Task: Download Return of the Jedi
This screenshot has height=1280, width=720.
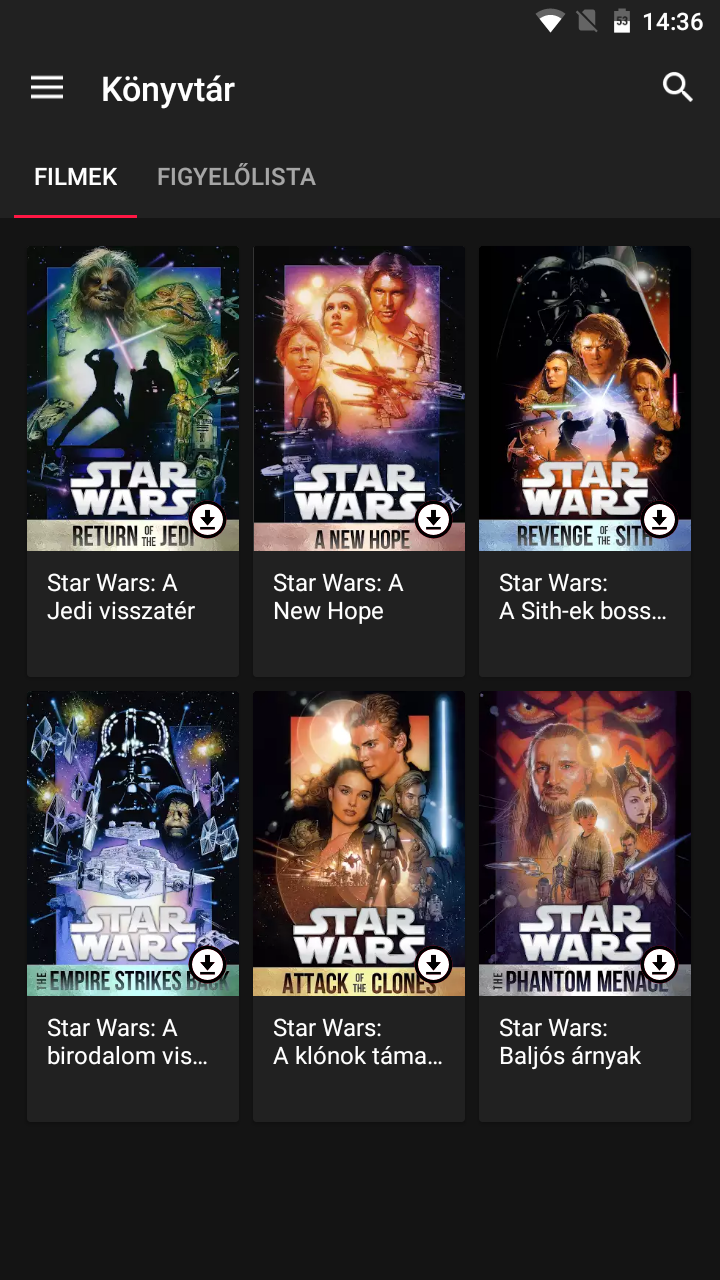Action: coord(207,519)
